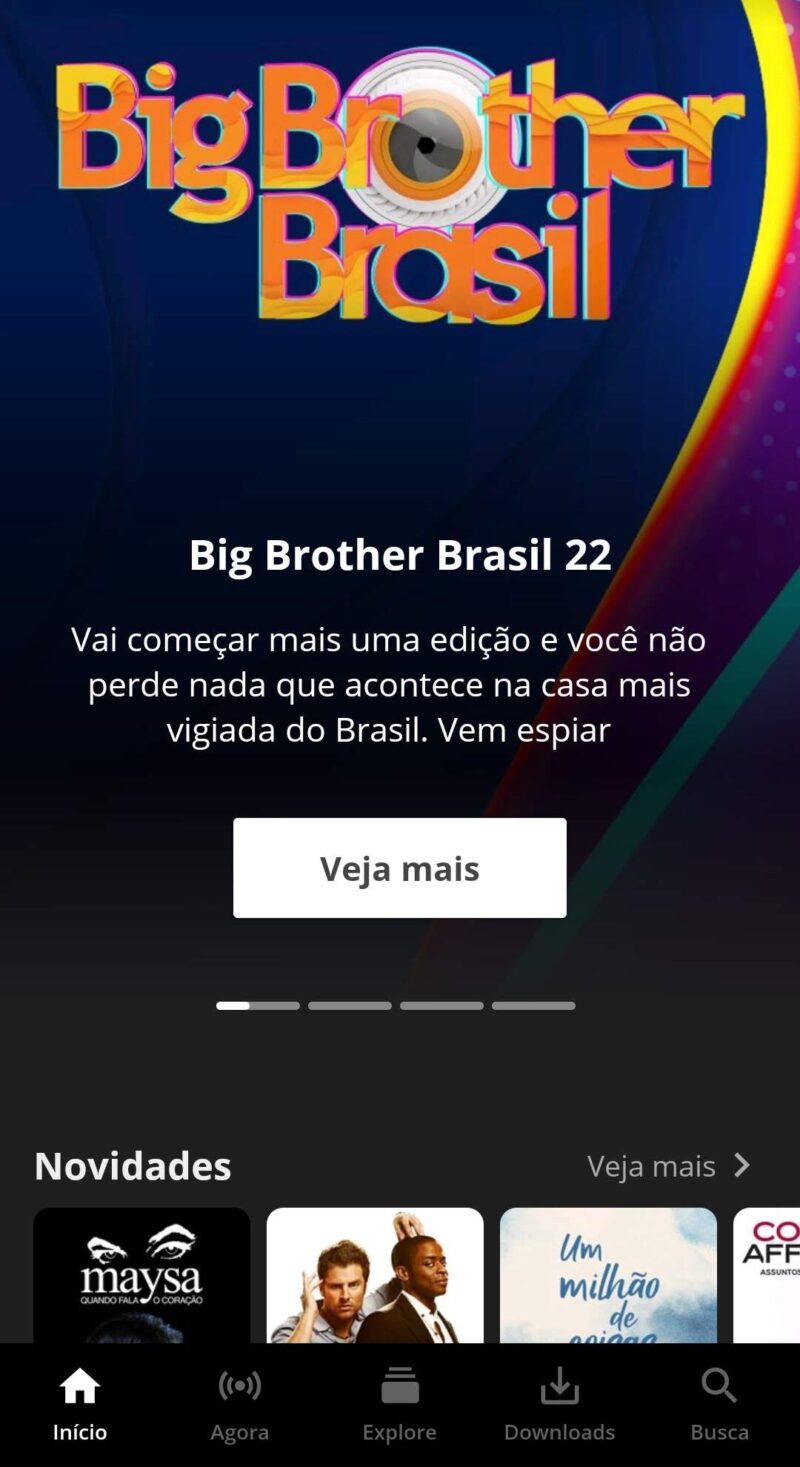Tap the Veja mais button under Big Brother Brasil 22
The width and height of the screenshot is (800, 1467).
399,867
